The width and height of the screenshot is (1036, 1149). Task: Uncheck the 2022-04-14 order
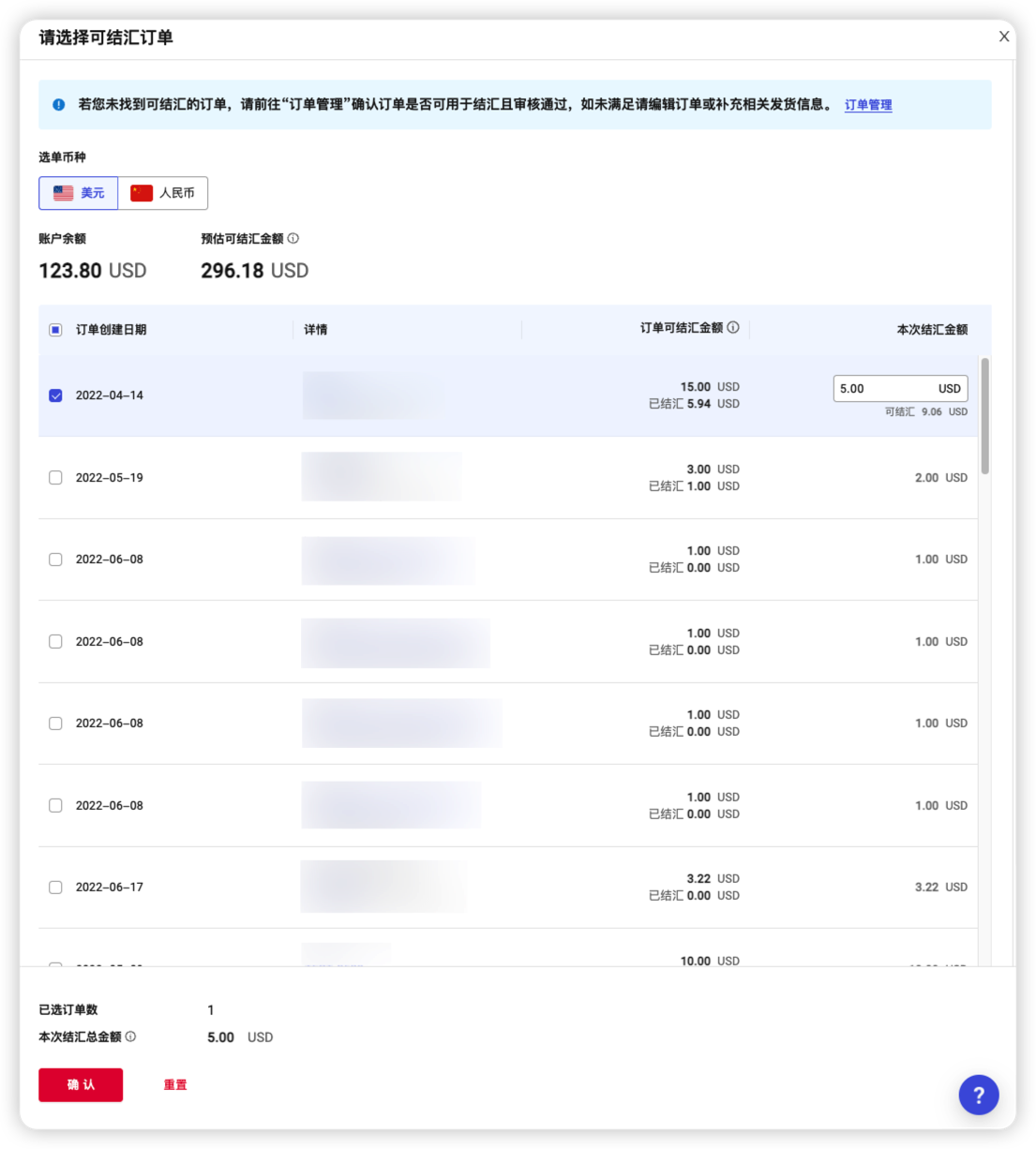click(x=55, y=395)
